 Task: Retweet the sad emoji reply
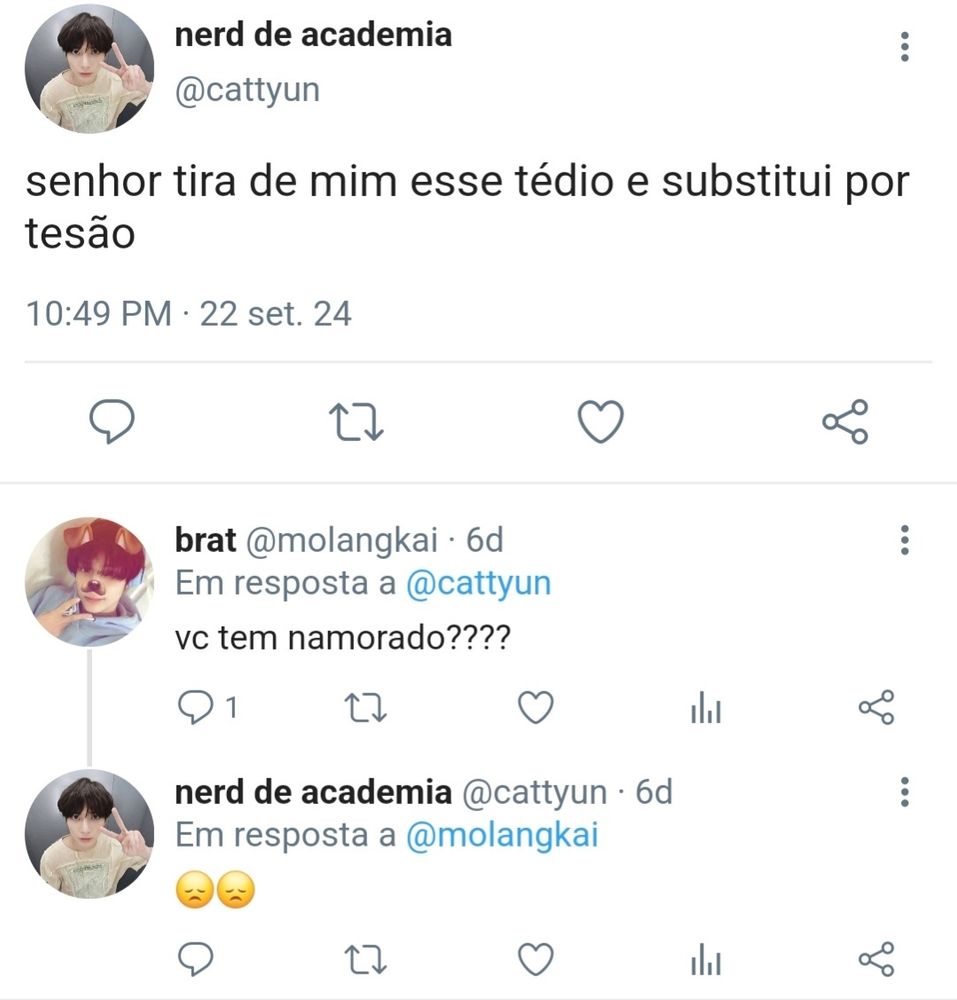click(x=363, y=961)
